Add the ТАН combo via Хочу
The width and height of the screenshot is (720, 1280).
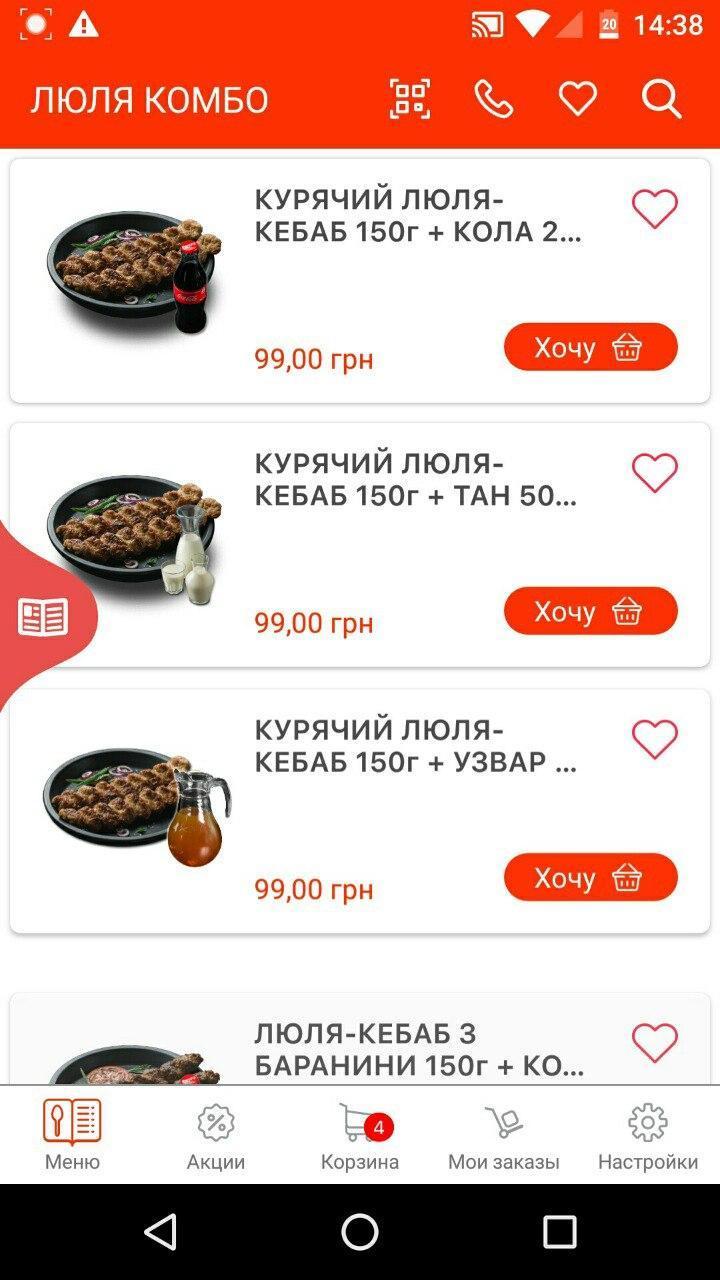[x=591, y=611]
